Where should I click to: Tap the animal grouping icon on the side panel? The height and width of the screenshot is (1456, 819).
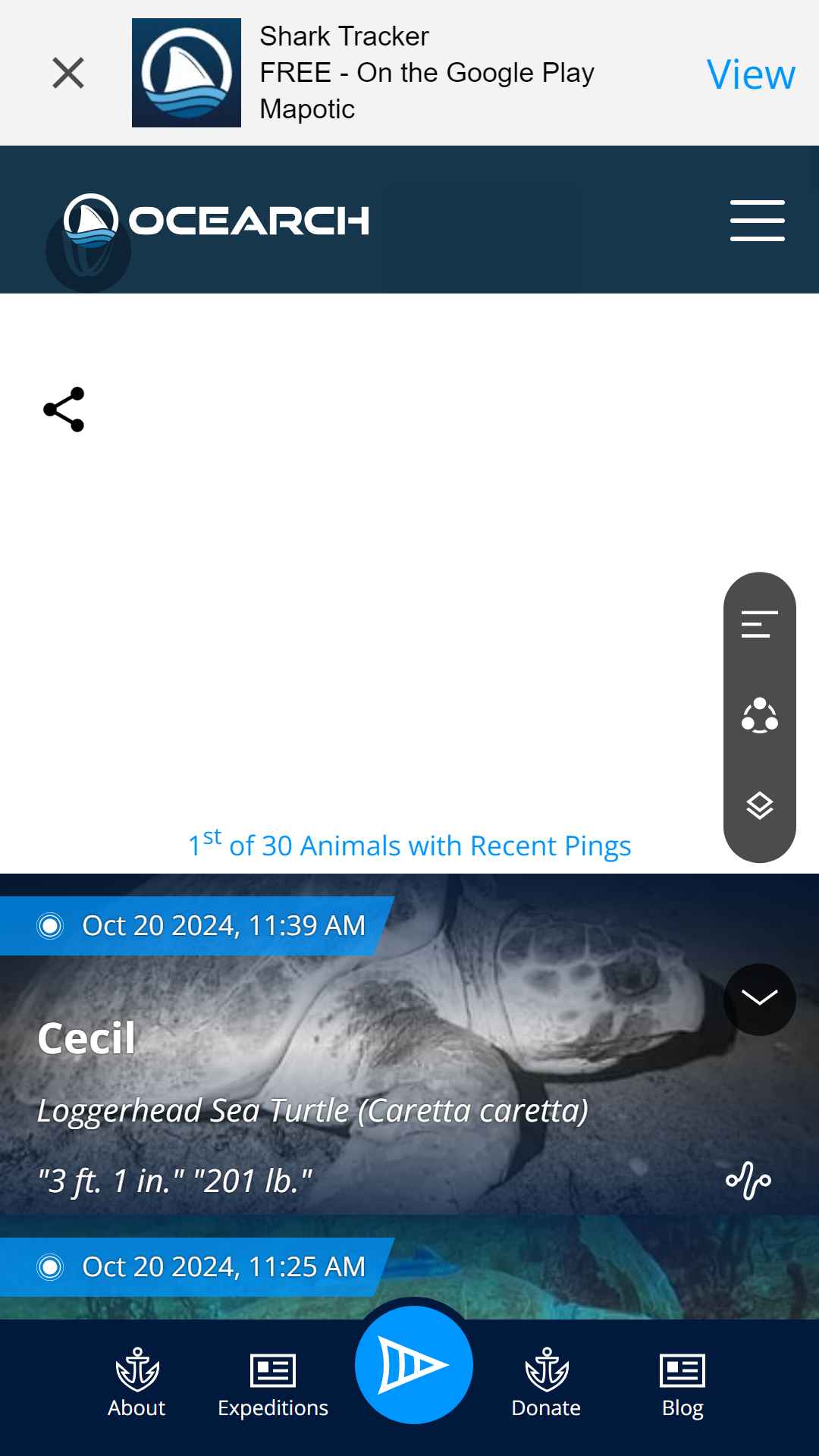coord(759,714)
